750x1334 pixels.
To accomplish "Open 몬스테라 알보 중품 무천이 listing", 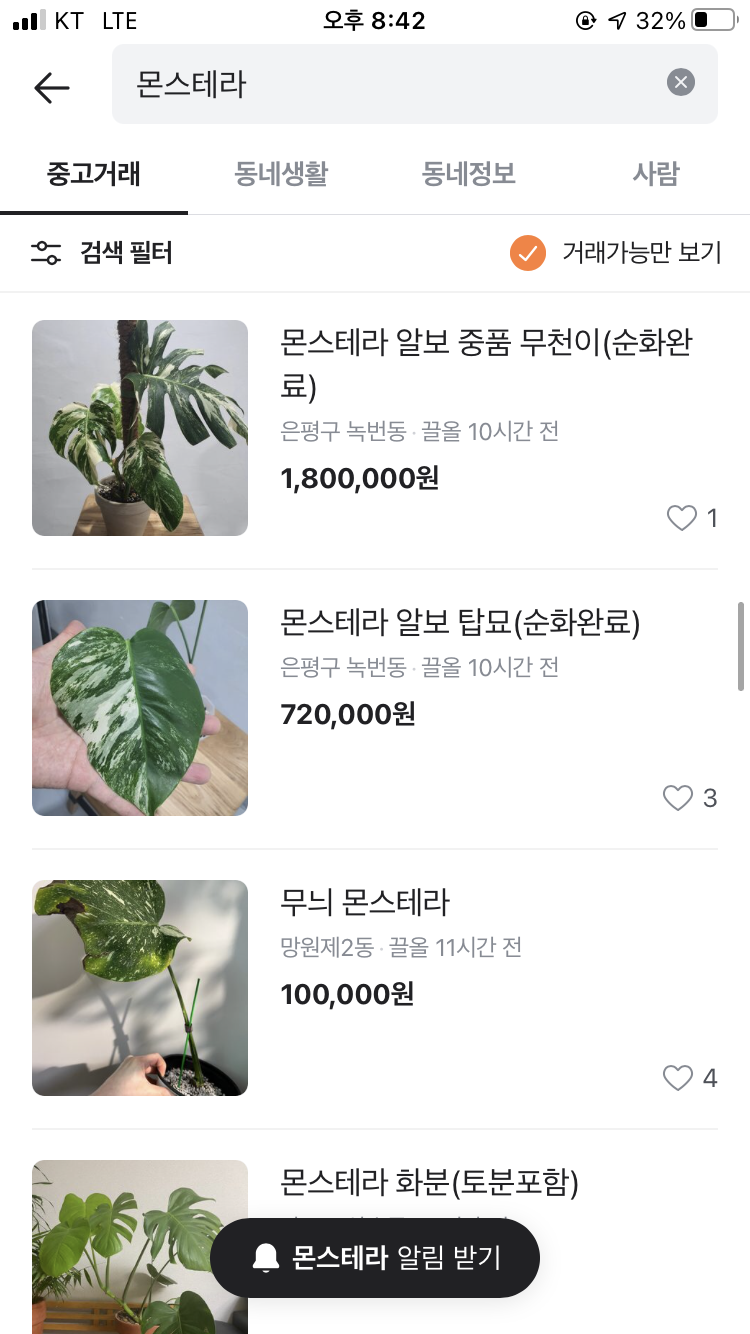I will (x=486, y=362).
